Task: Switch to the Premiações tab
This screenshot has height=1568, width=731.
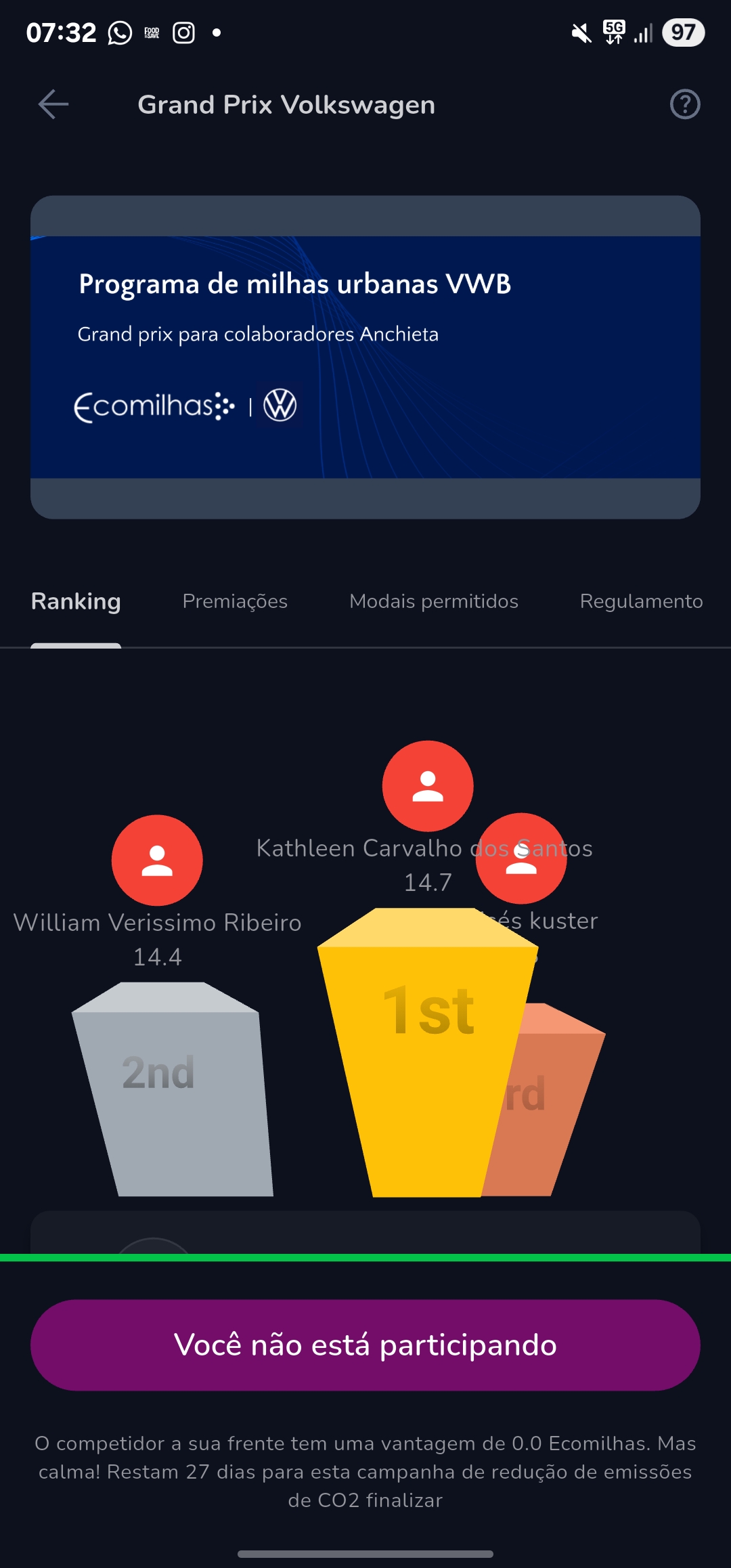Action: 235,601
